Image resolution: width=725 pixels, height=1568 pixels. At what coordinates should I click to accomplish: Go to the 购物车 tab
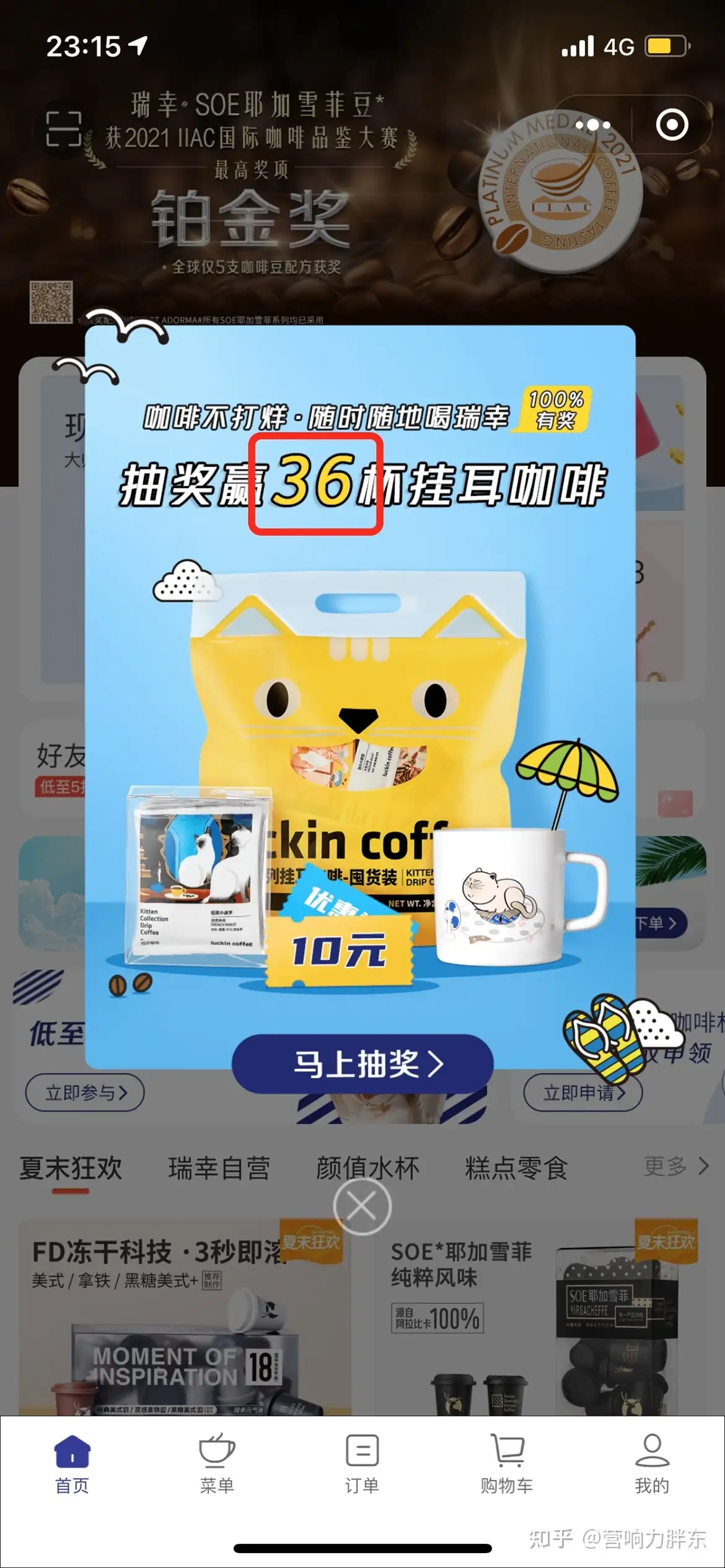click(507, 1465)
